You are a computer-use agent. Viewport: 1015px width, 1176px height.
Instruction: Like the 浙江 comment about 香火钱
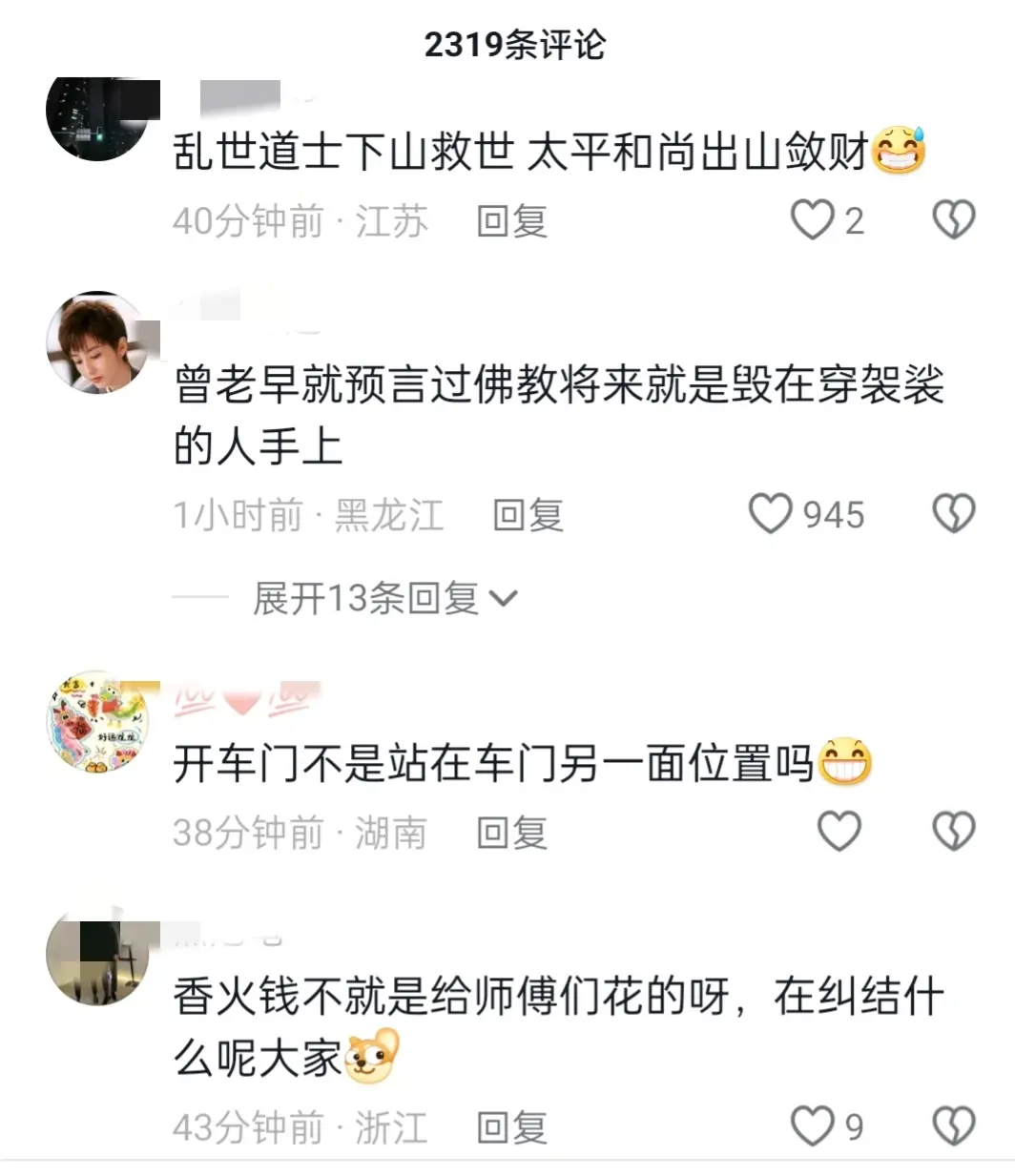click(x=813, y=1126)
